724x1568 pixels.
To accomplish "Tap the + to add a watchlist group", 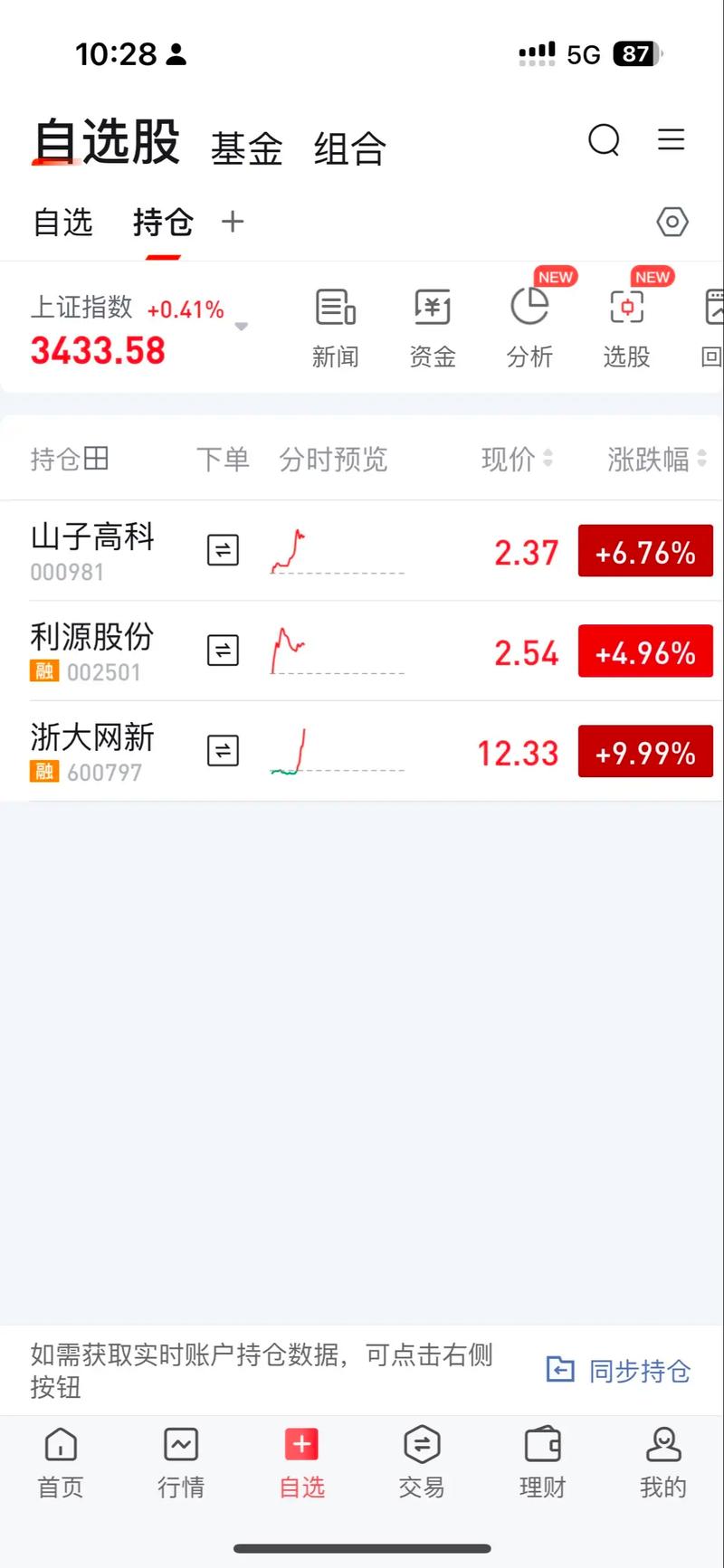I will [232, 222].
